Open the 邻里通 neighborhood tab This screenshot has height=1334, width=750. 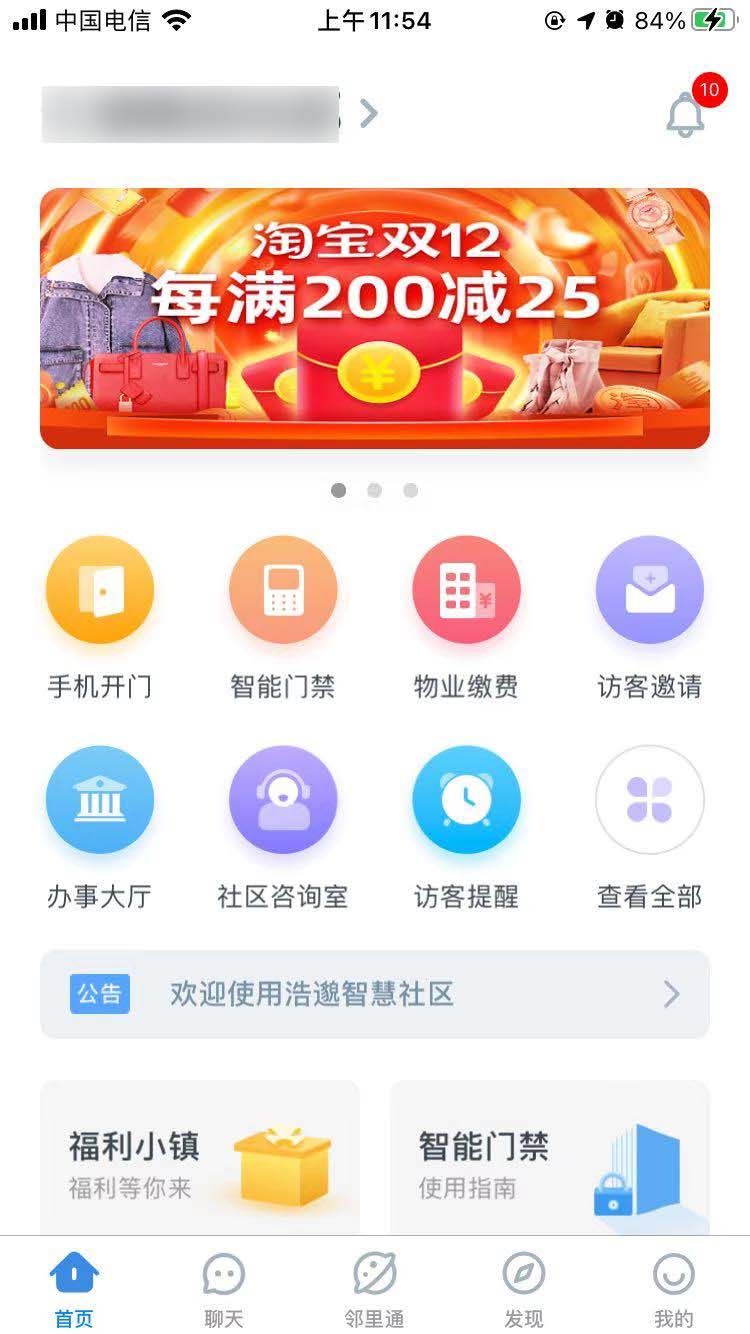374,1285
